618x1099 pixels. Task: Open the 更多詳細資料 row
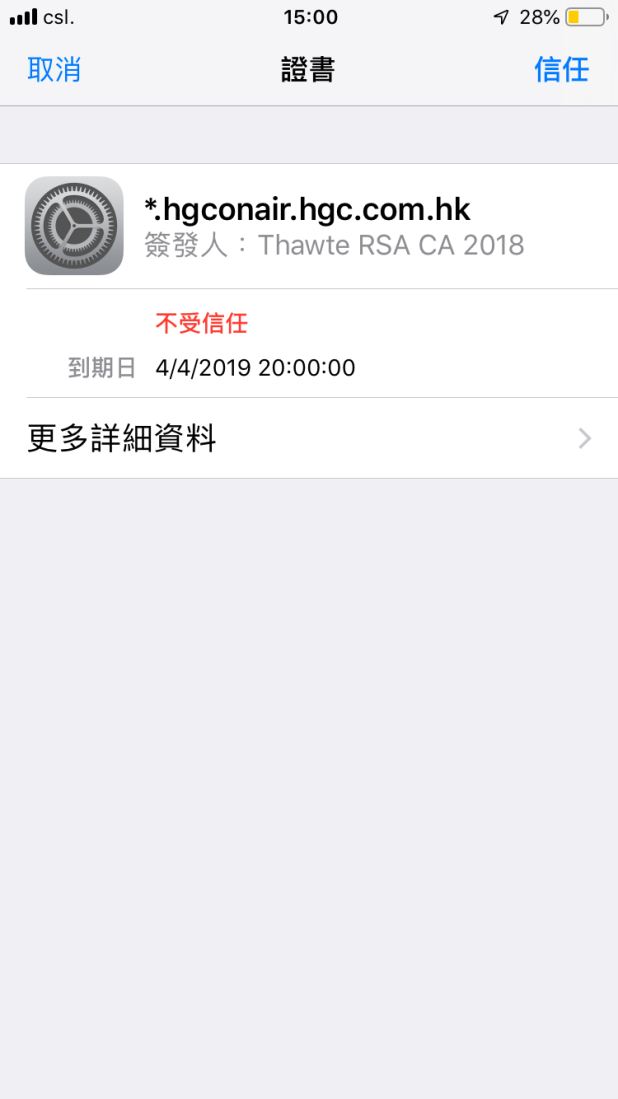[309, 438]
